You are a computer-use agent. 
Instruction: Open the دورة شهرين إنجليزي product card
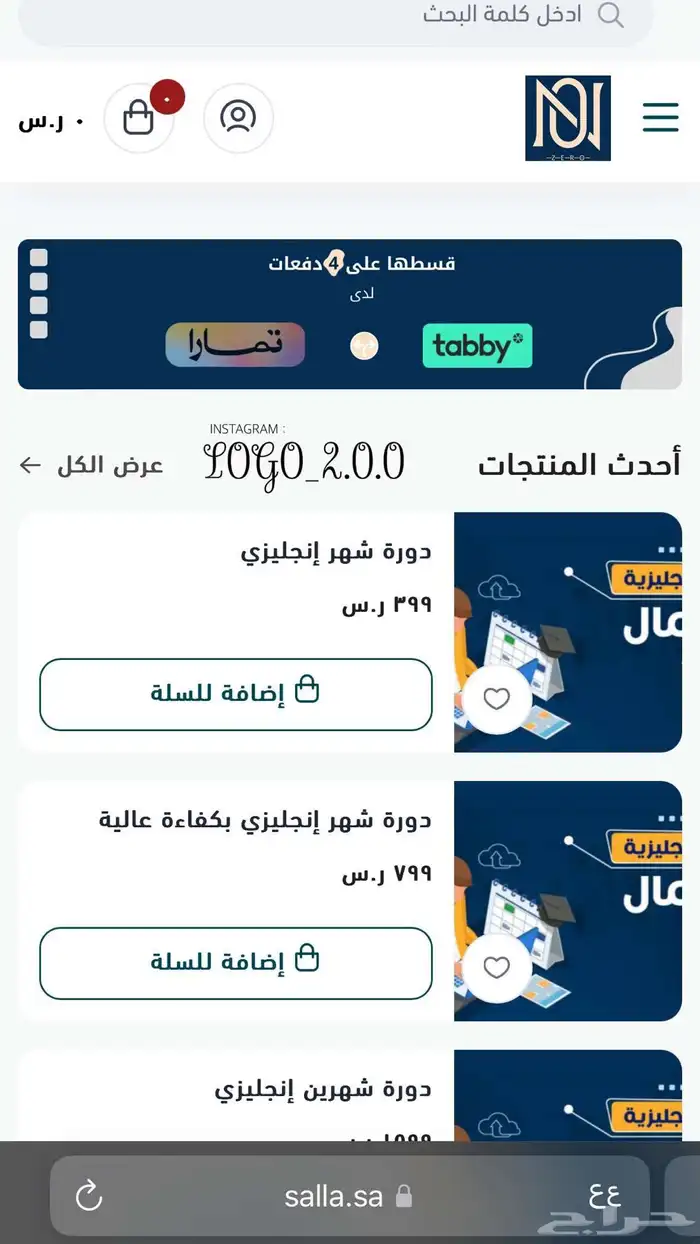[322, 1089]
